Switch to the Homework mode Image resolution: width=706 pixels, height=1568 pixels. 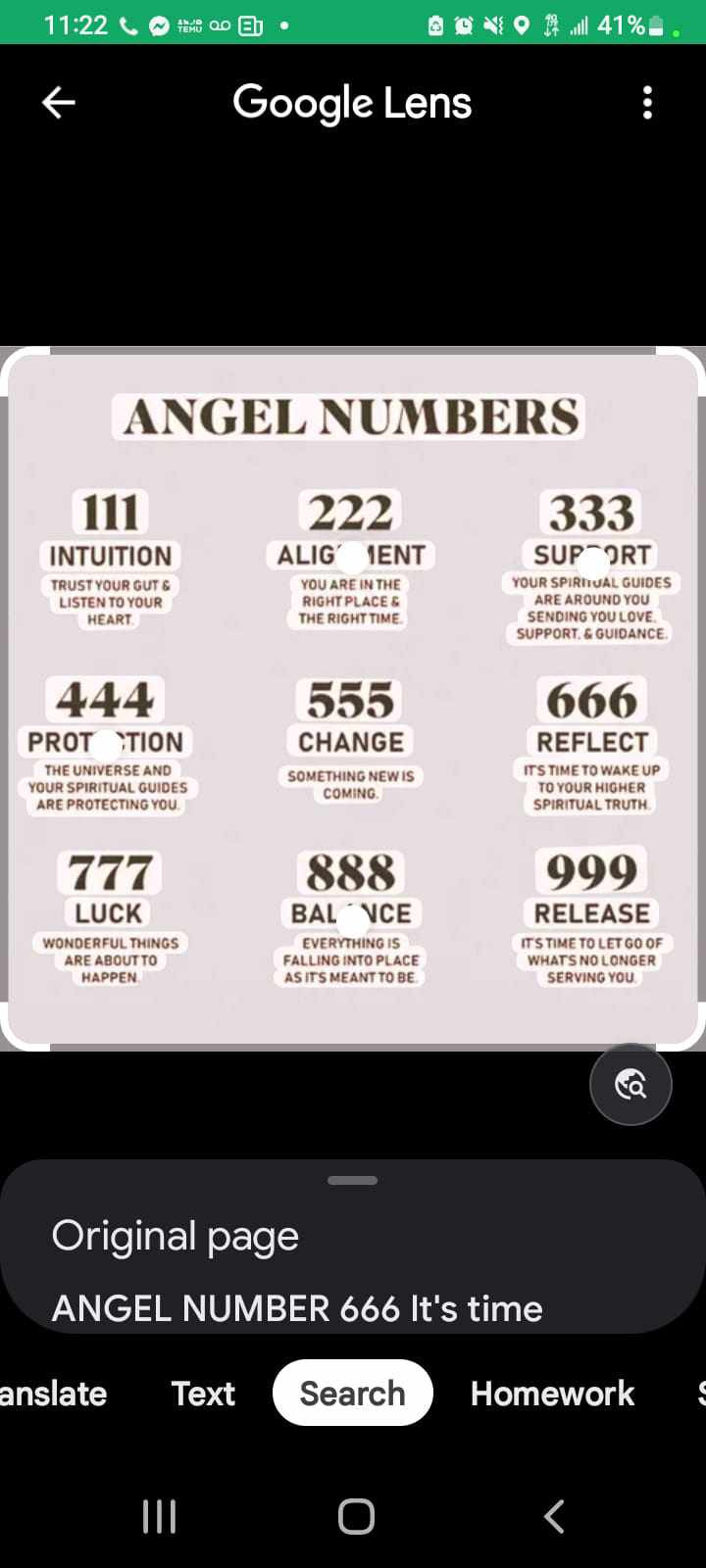552,1393
